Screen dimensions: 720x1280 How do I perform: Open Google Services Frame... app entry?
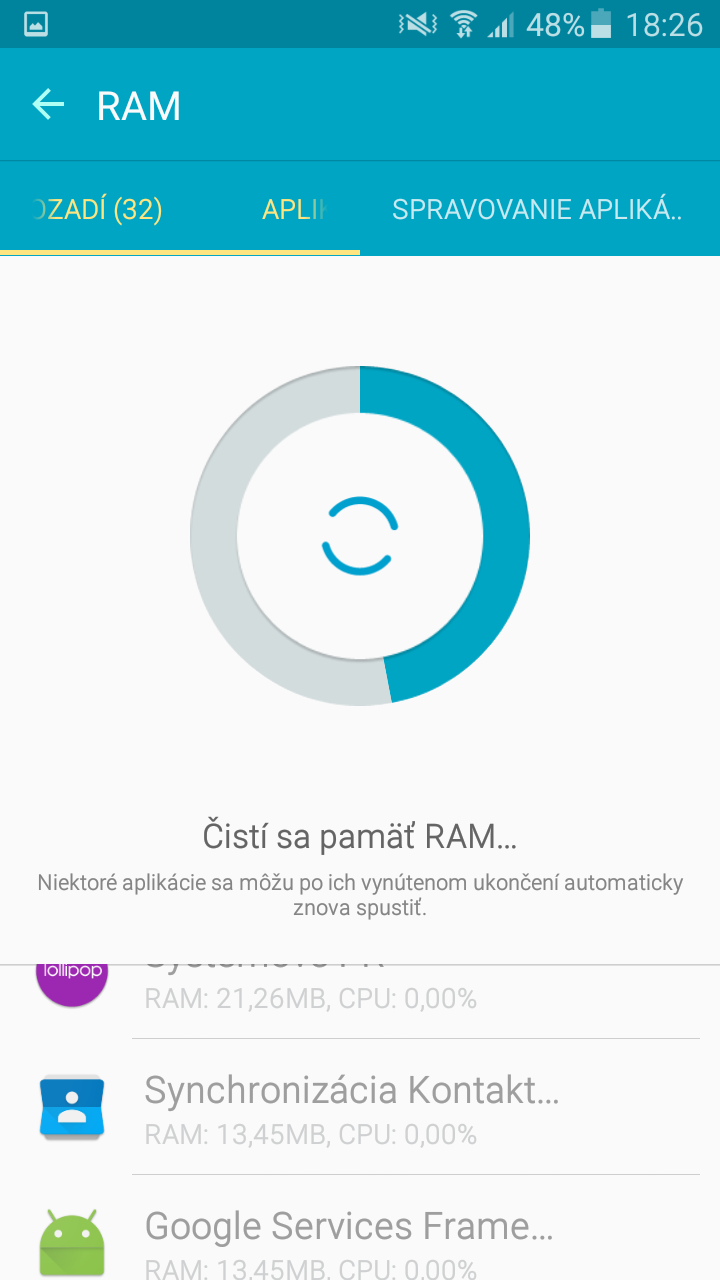click(360, 1228)
